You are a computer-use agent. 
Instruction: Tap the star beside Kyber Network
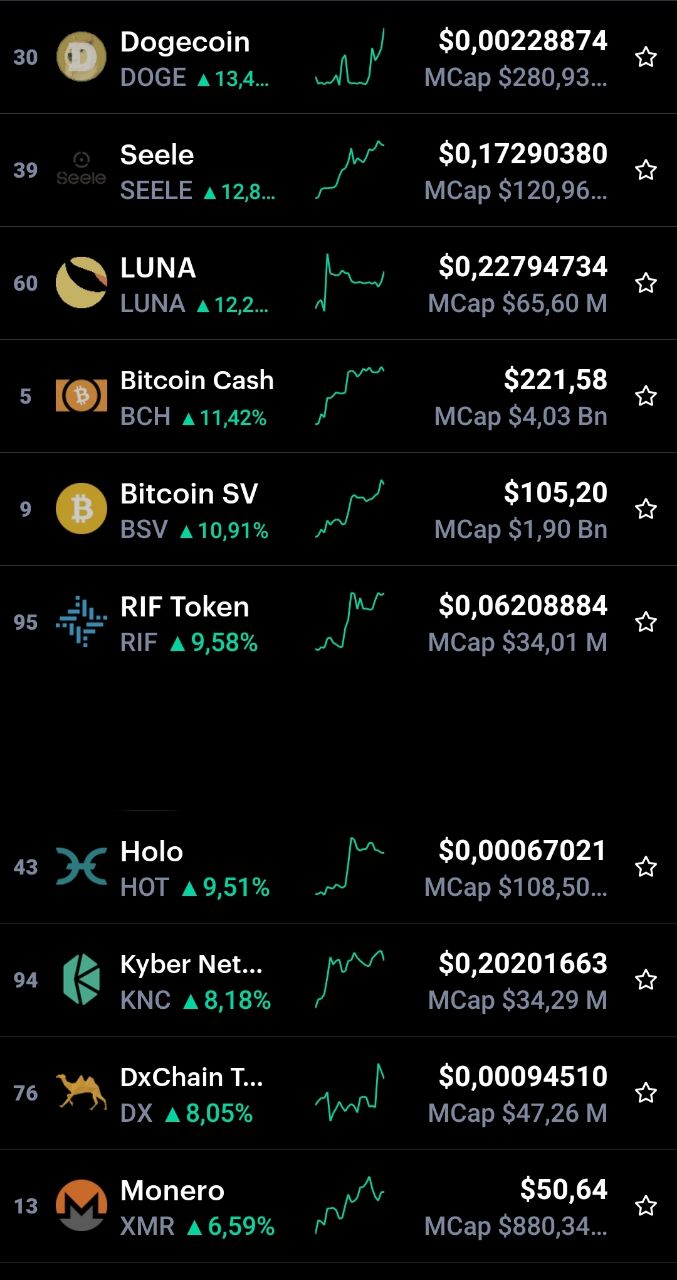(646, 980)
